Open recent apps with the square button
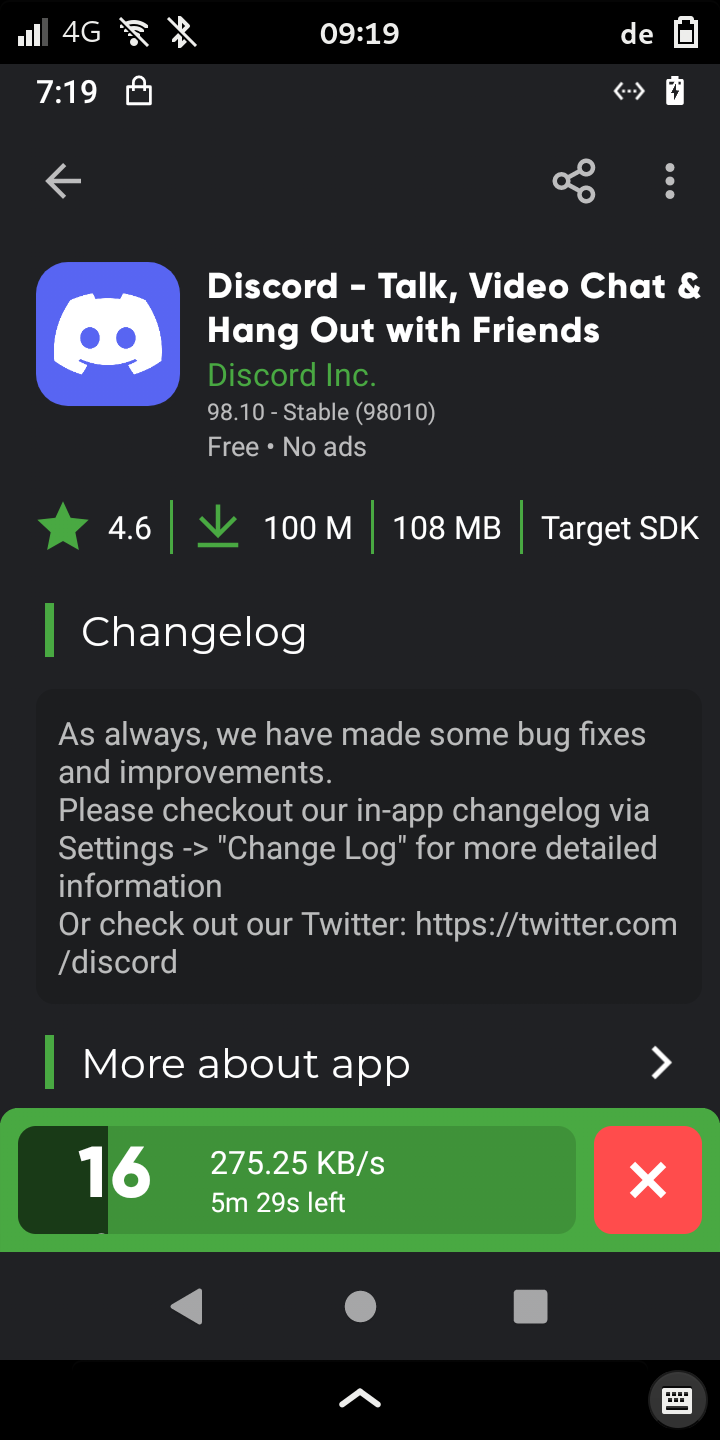 (x=530, y=1306)
